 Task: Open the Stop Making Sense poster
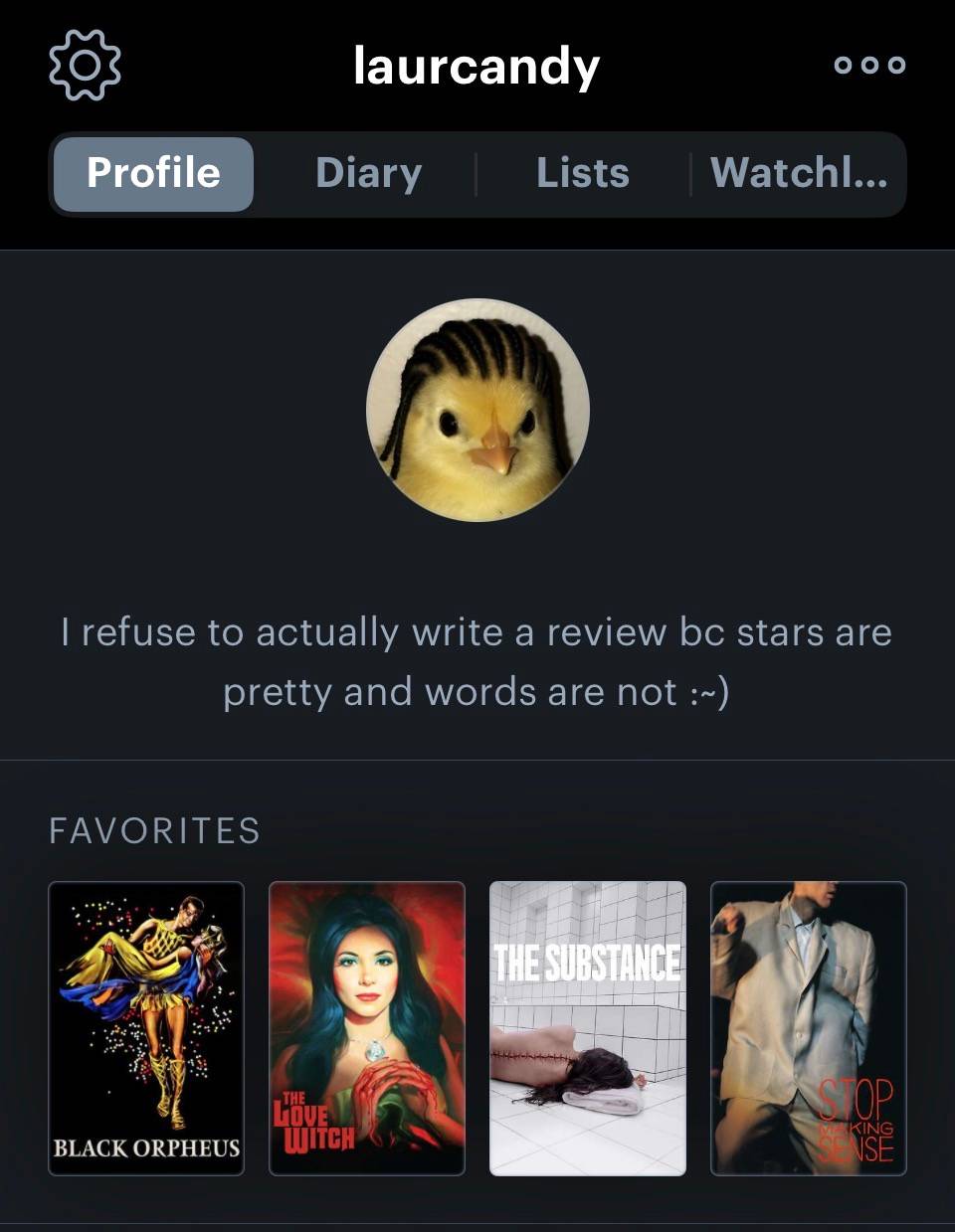coord(809,1028)
